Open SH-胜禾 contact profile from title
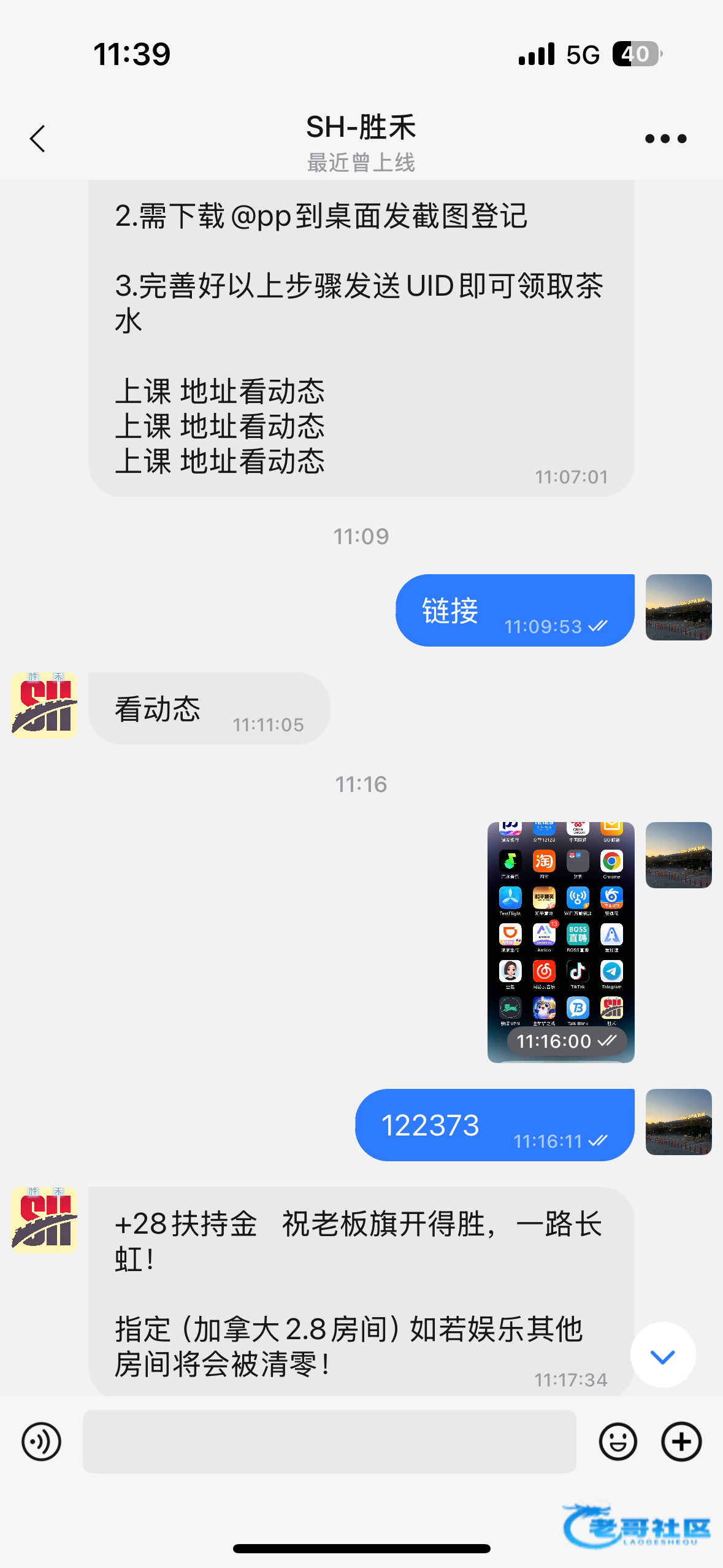 click(x=361, y=127)
